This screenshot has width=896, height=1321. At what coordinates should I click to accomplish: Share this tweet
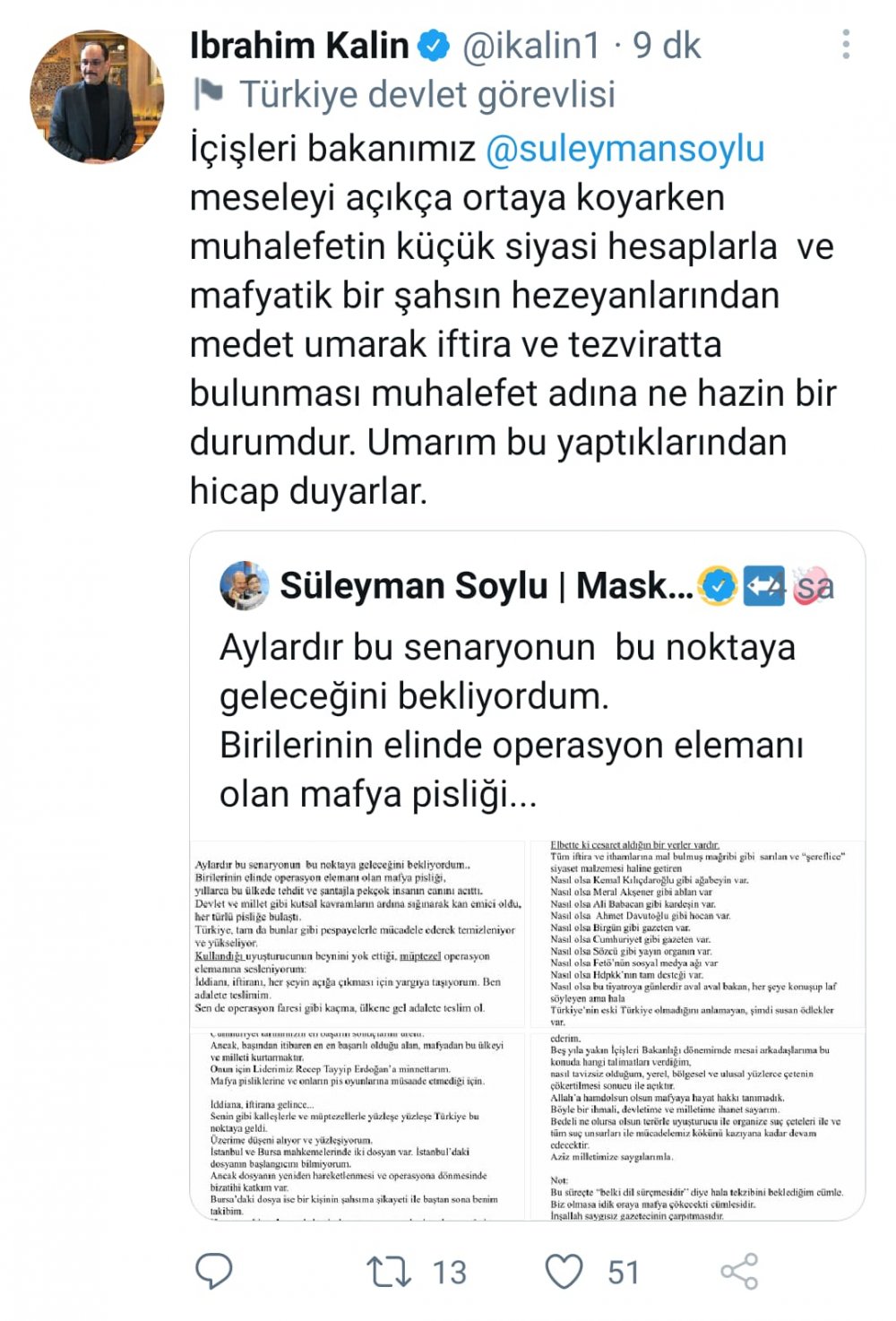pos(739,1271)
